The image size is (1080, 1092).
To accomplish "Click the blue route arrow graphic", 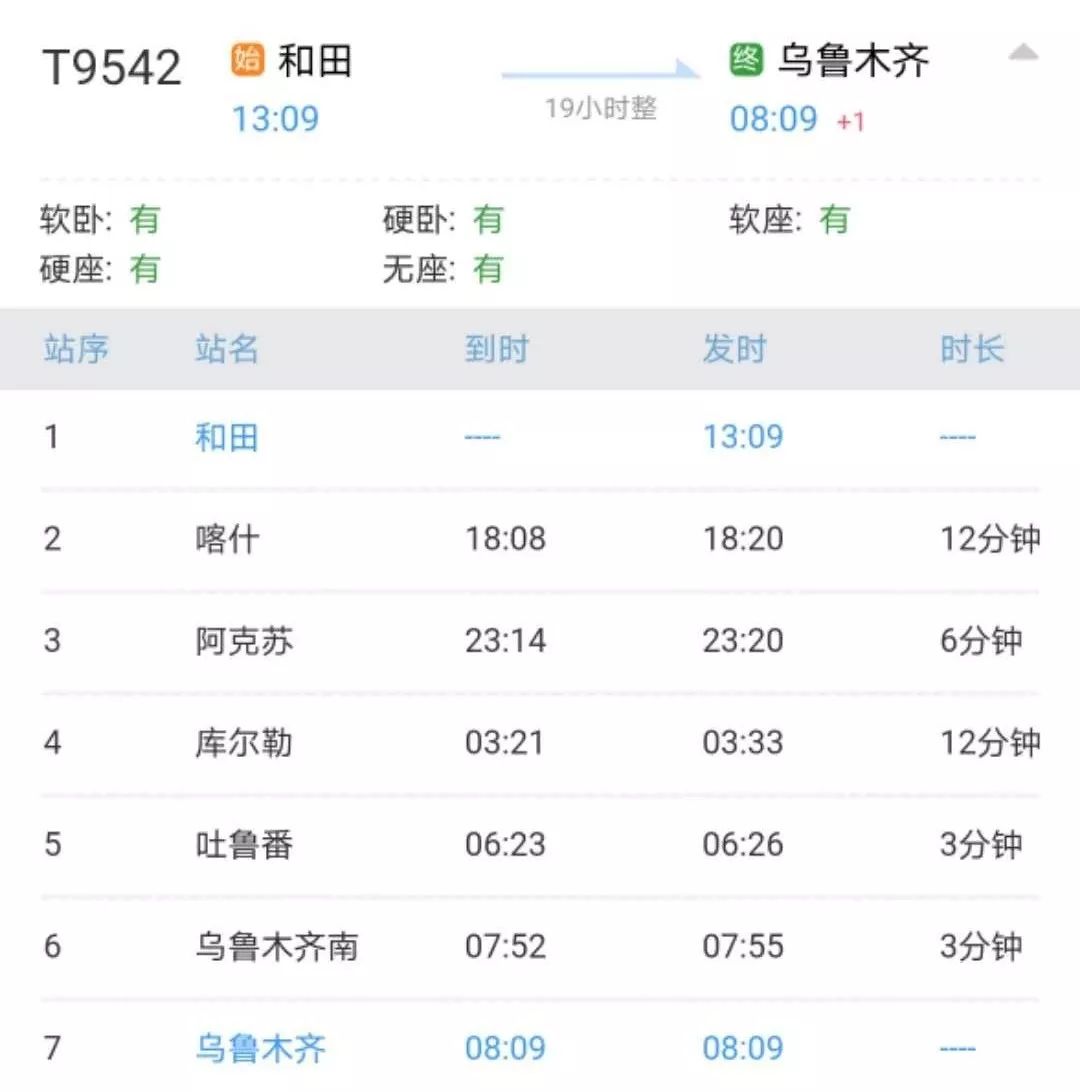I will tap(600, 70).
